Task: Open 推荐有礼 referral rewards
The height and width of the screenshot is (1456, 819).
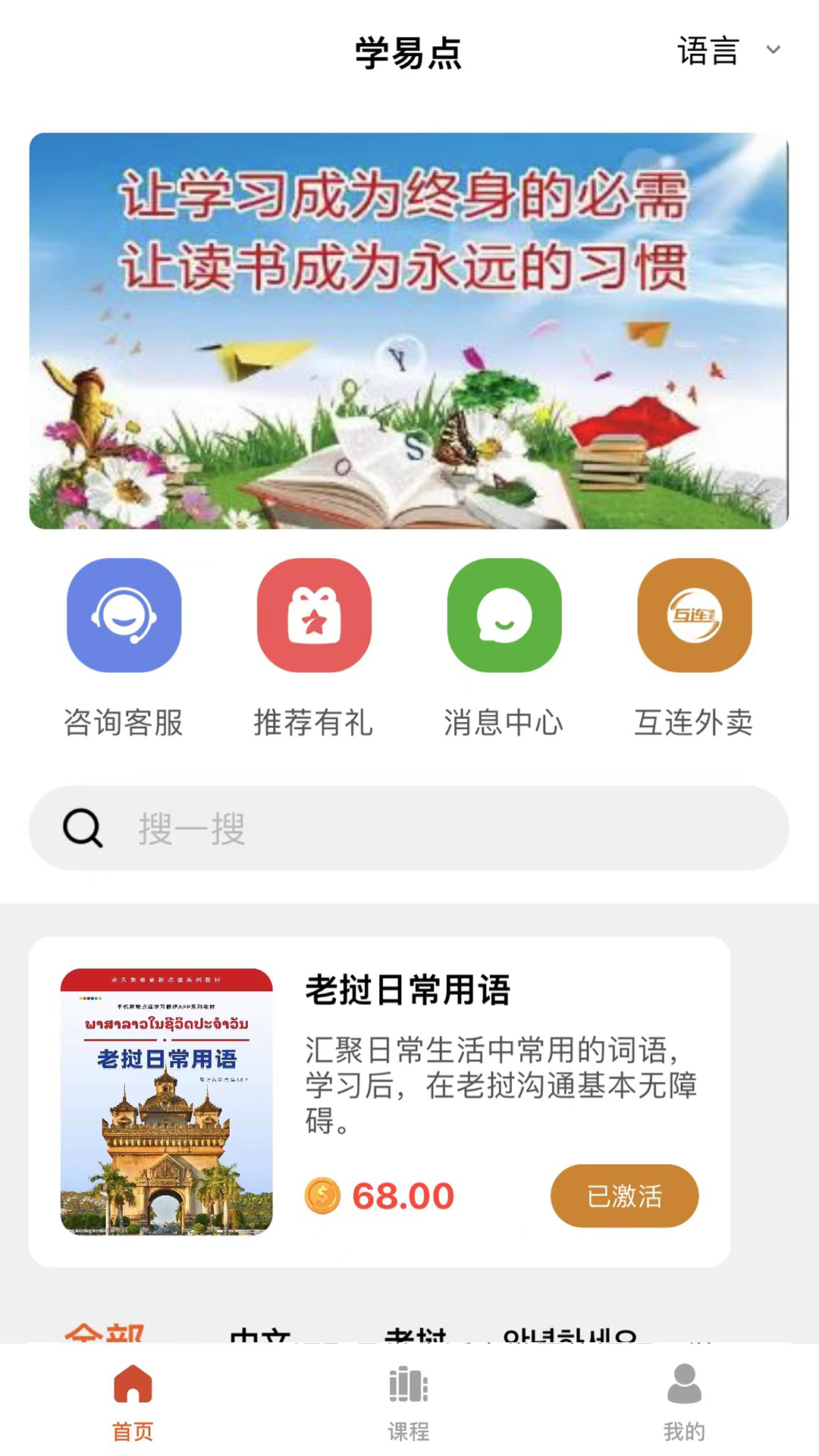Action: click(x=314, y=616)
